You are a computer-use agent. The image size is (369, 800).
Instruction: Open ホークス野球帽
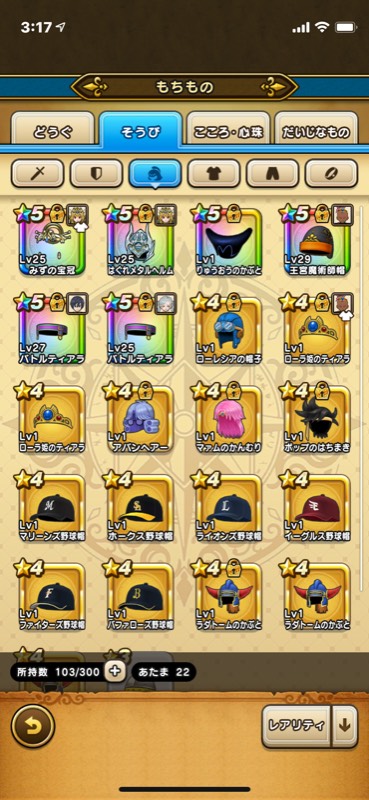140,508
